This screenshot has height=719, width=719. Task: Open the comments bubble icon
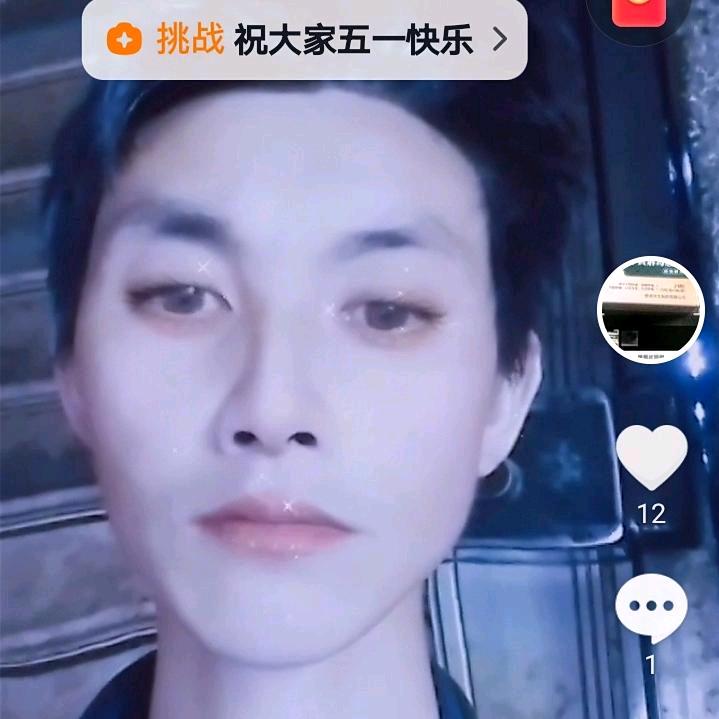click(651, 608)
